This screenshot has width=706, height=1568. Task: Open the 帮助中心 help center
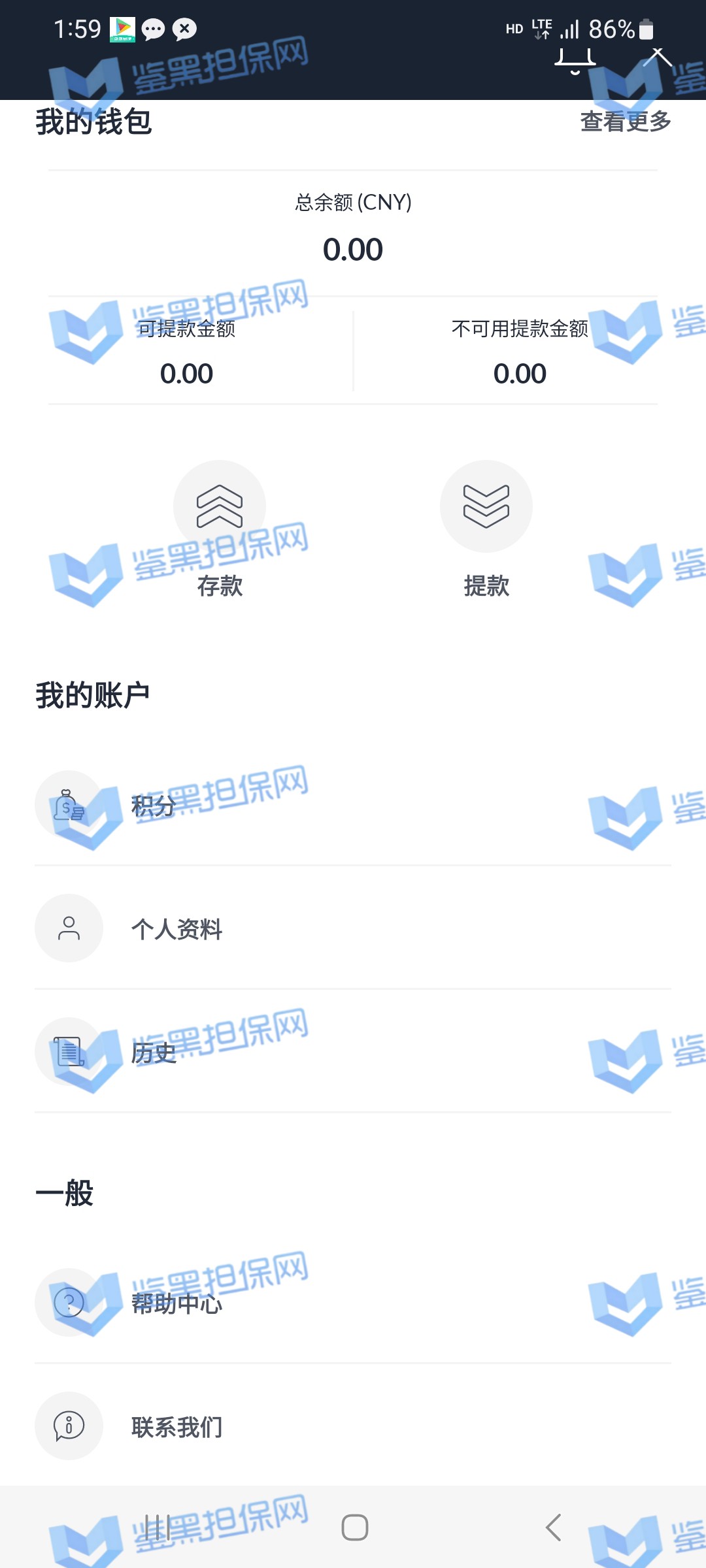[353, 1303]
